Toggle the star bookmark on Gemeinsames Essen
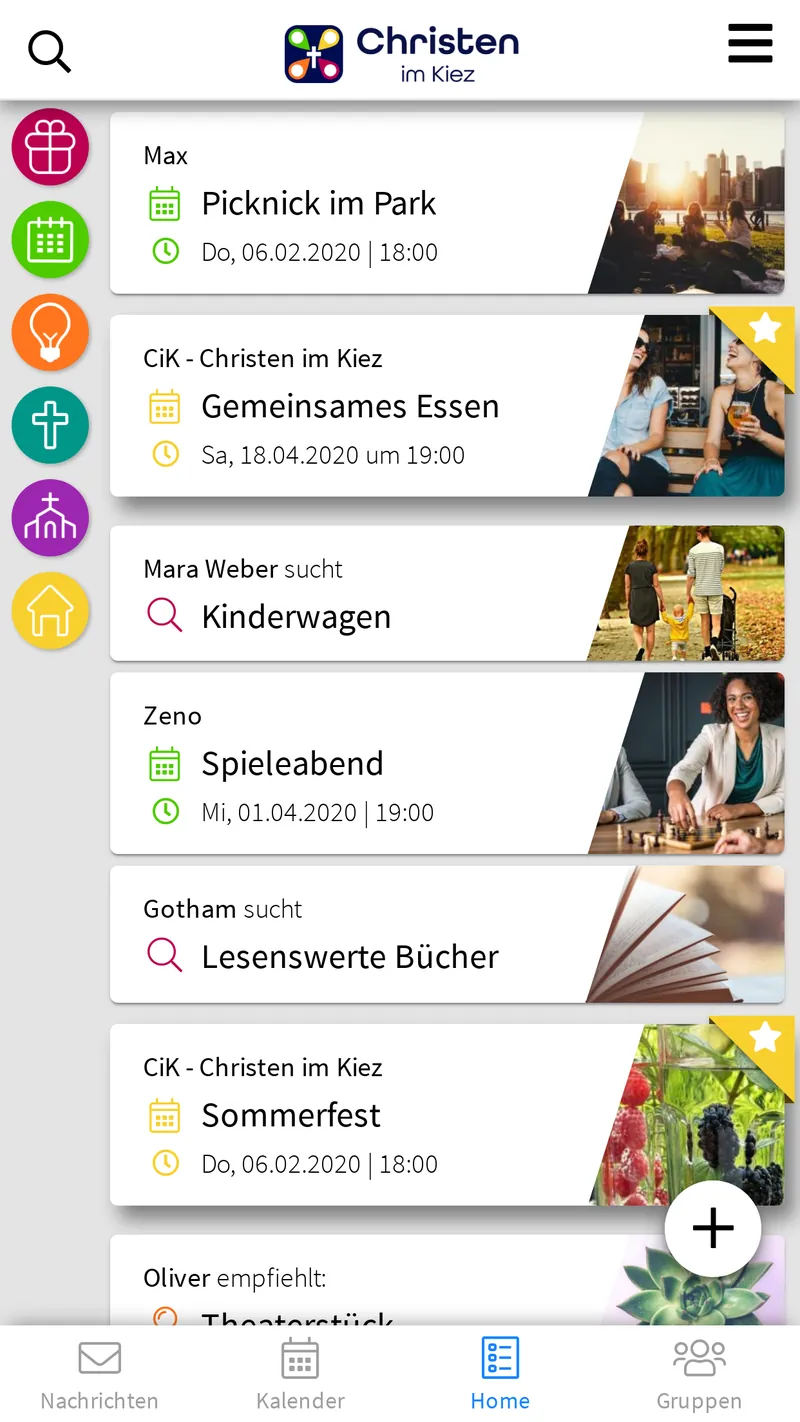This screenshot has width=800, height=1422. point(764,327)
